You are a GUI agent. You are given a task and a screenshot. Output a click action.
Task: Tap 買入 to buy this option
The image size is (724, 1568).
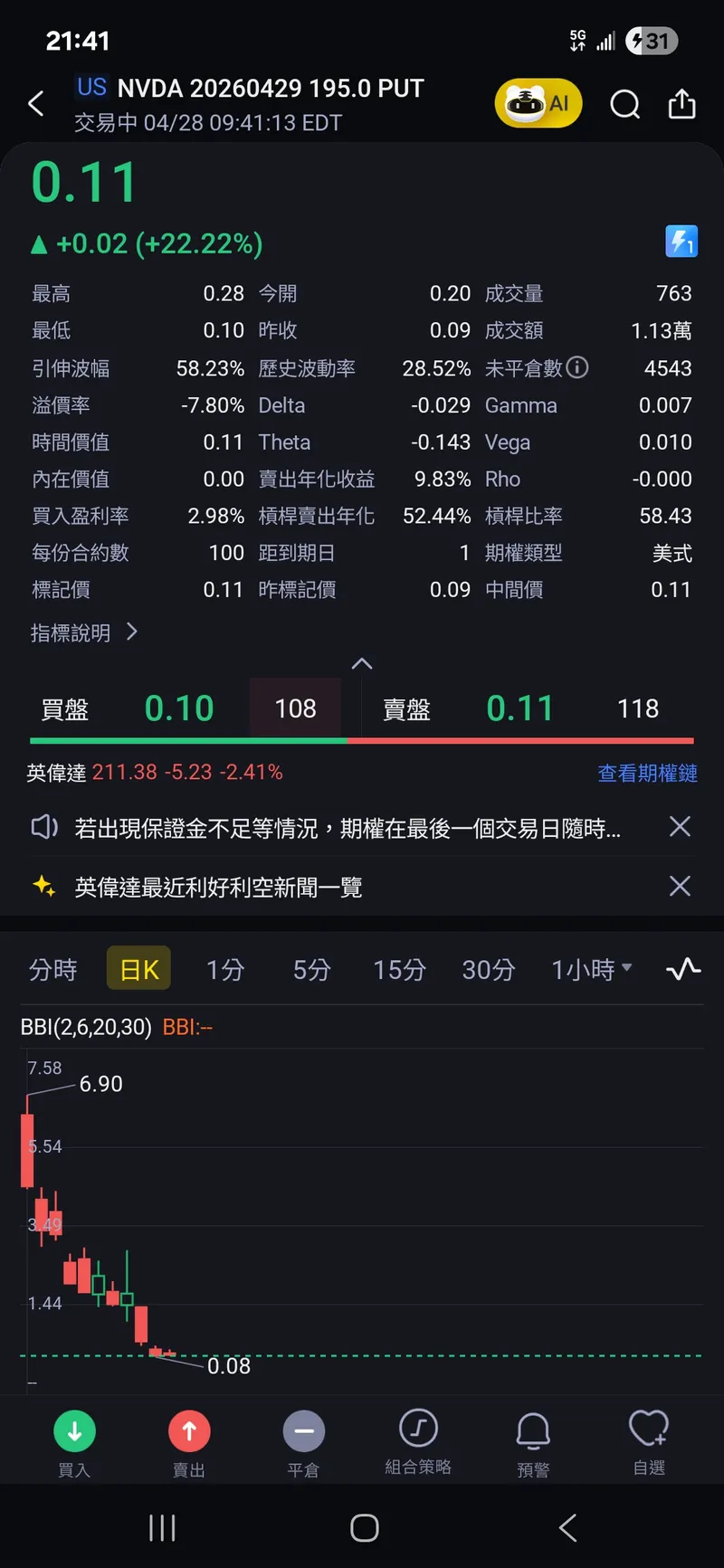[74, 1443]
